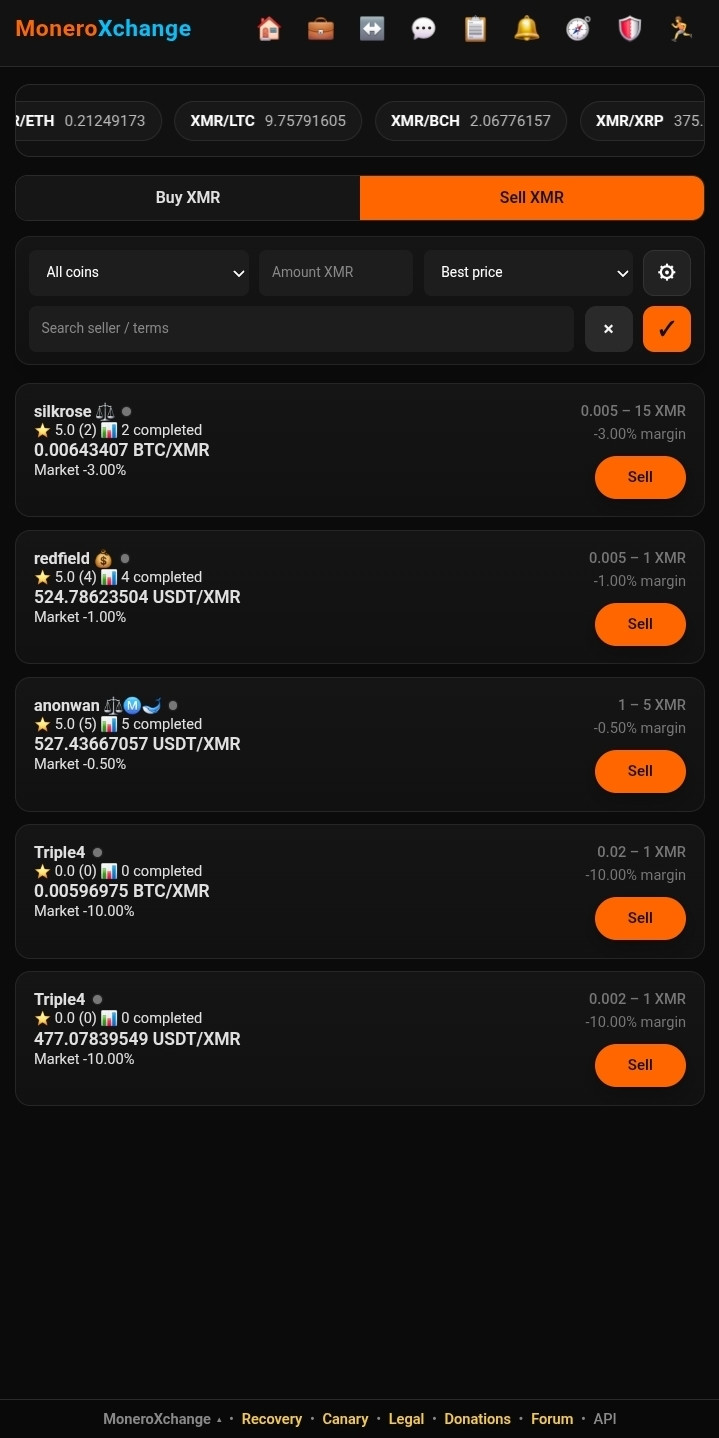Screen dimensions: 719x1438
Task: Open the Canary link in footer
Action: (x=345, y=1419)
